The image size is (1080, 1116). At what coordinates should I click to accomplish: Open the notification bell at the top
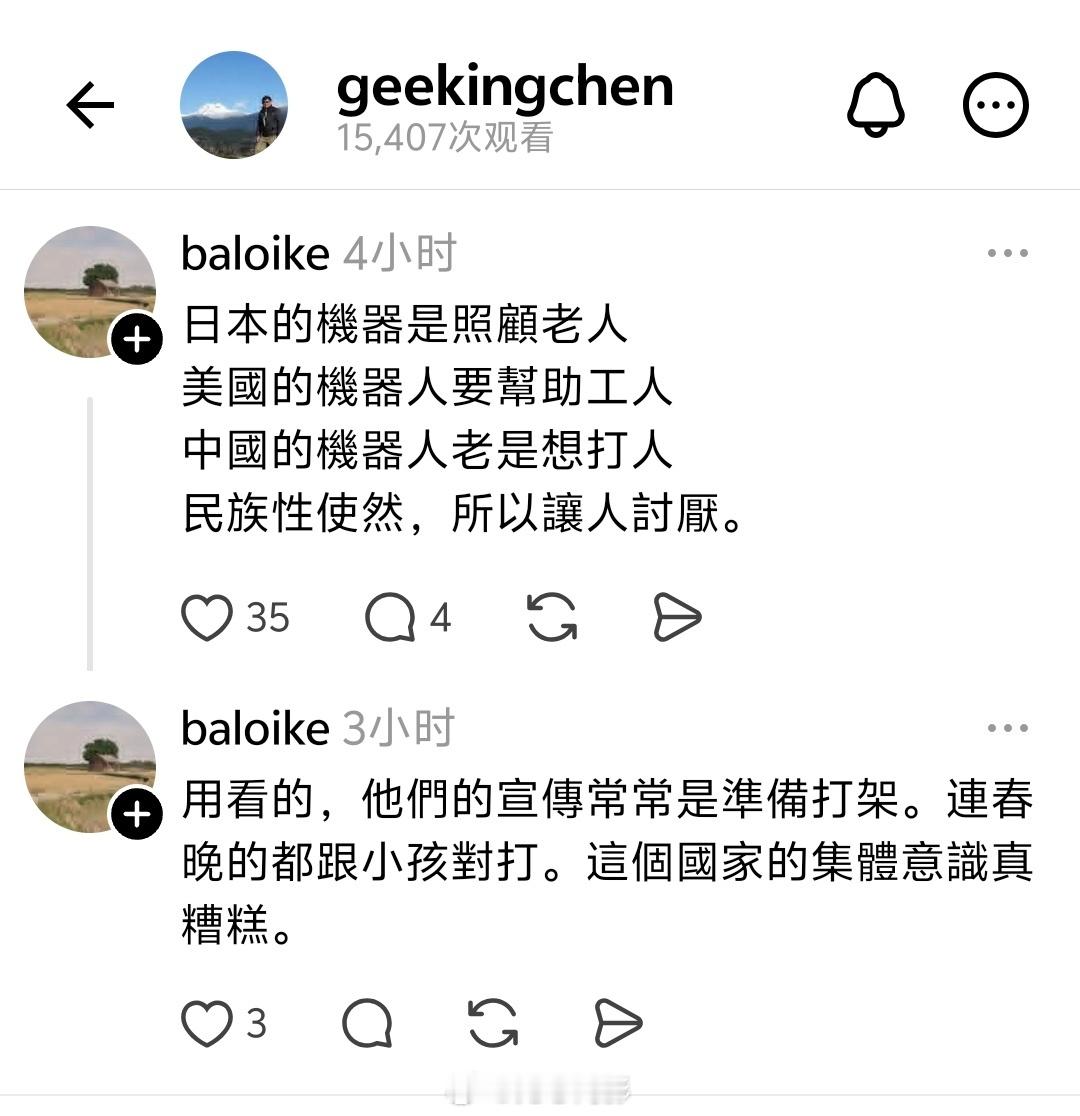click(x=875, y=103)
